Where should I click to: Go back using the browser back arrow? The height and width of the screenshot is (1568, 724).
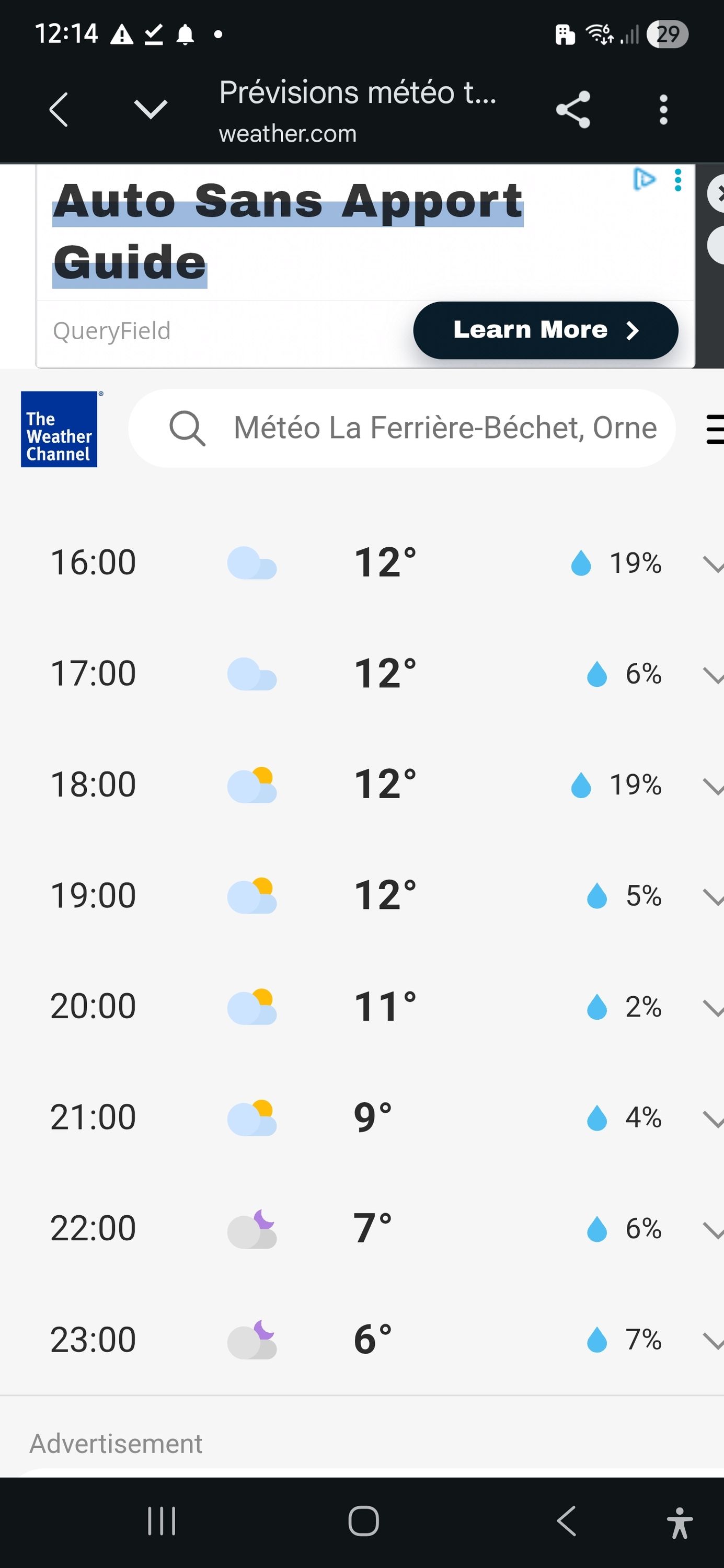tap(59, 110)
